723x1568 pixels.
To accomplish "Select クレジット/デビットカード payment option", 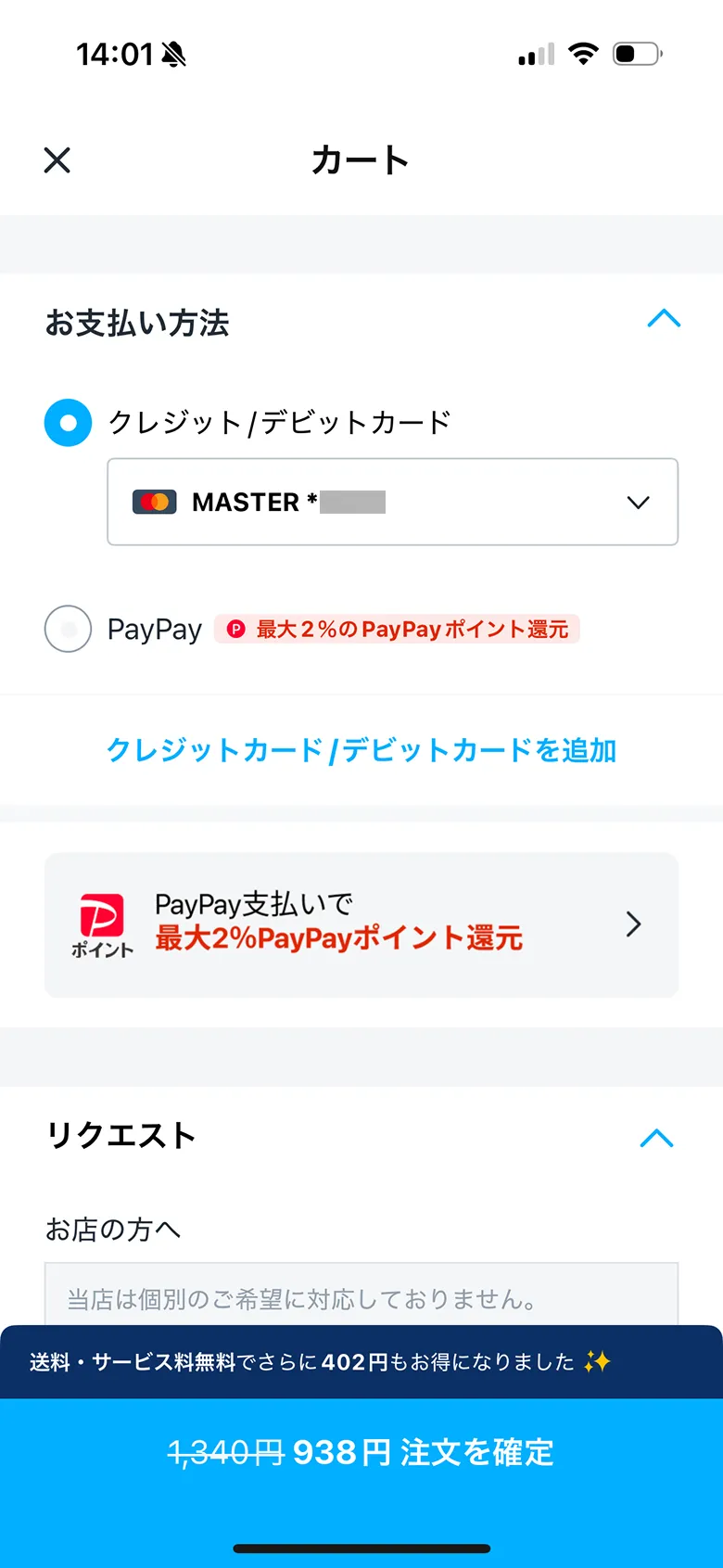I will [x=69, y=423].
